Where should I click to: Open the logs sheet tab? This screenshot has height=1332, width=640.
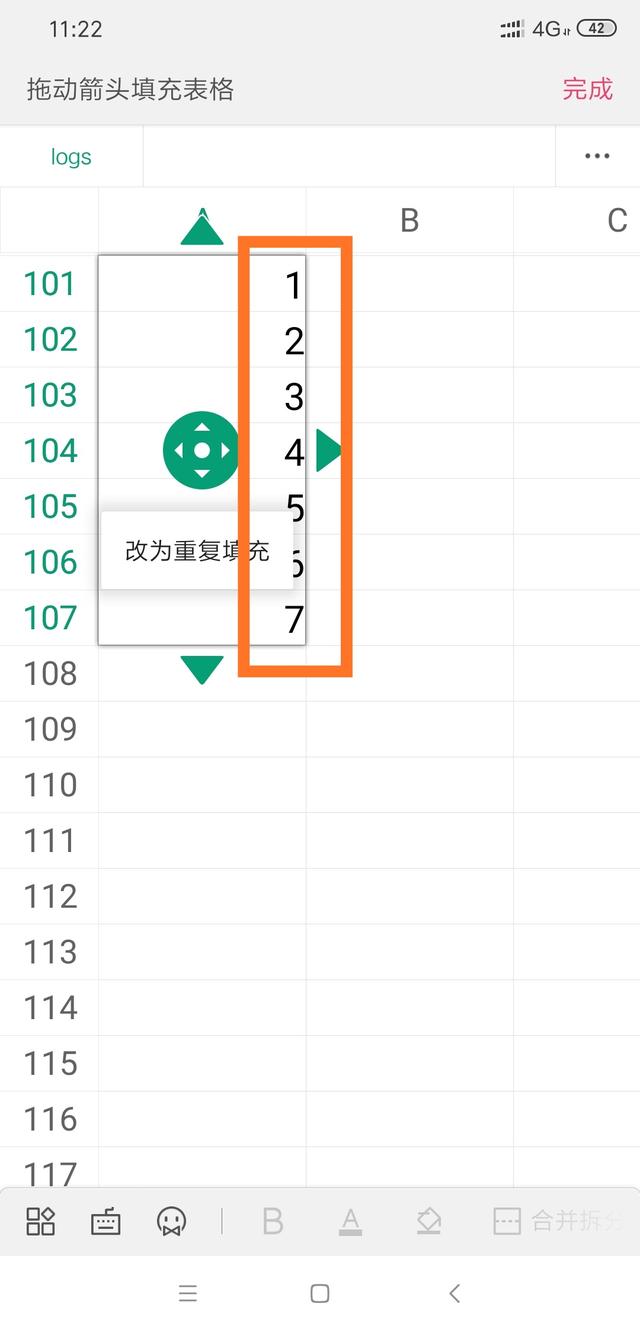pos(71,157)
